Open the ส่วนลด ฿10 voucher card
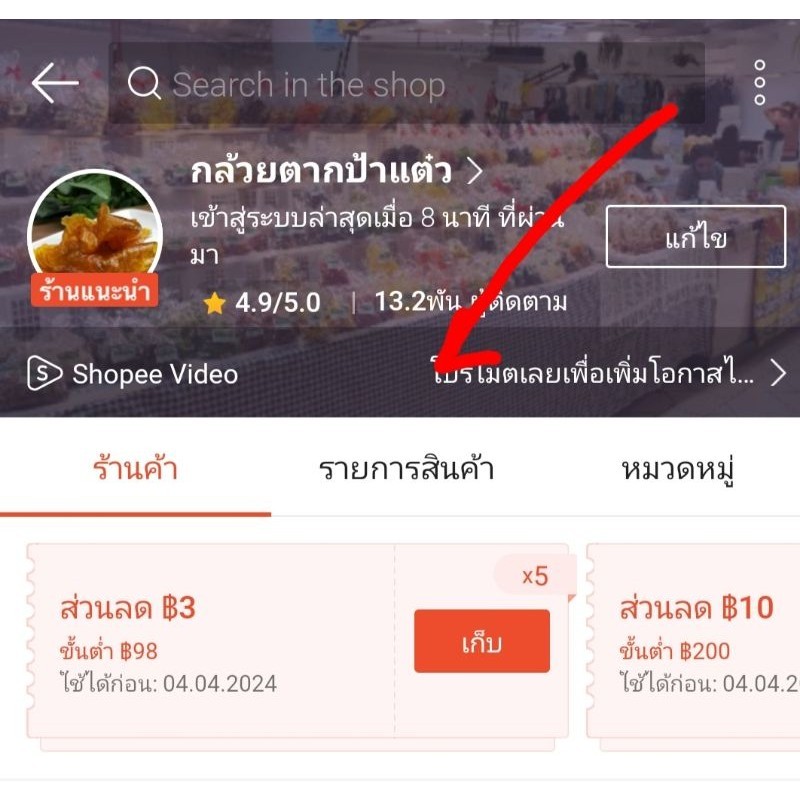This screenshot has width=800, height=800. click(x=694, y=646)
